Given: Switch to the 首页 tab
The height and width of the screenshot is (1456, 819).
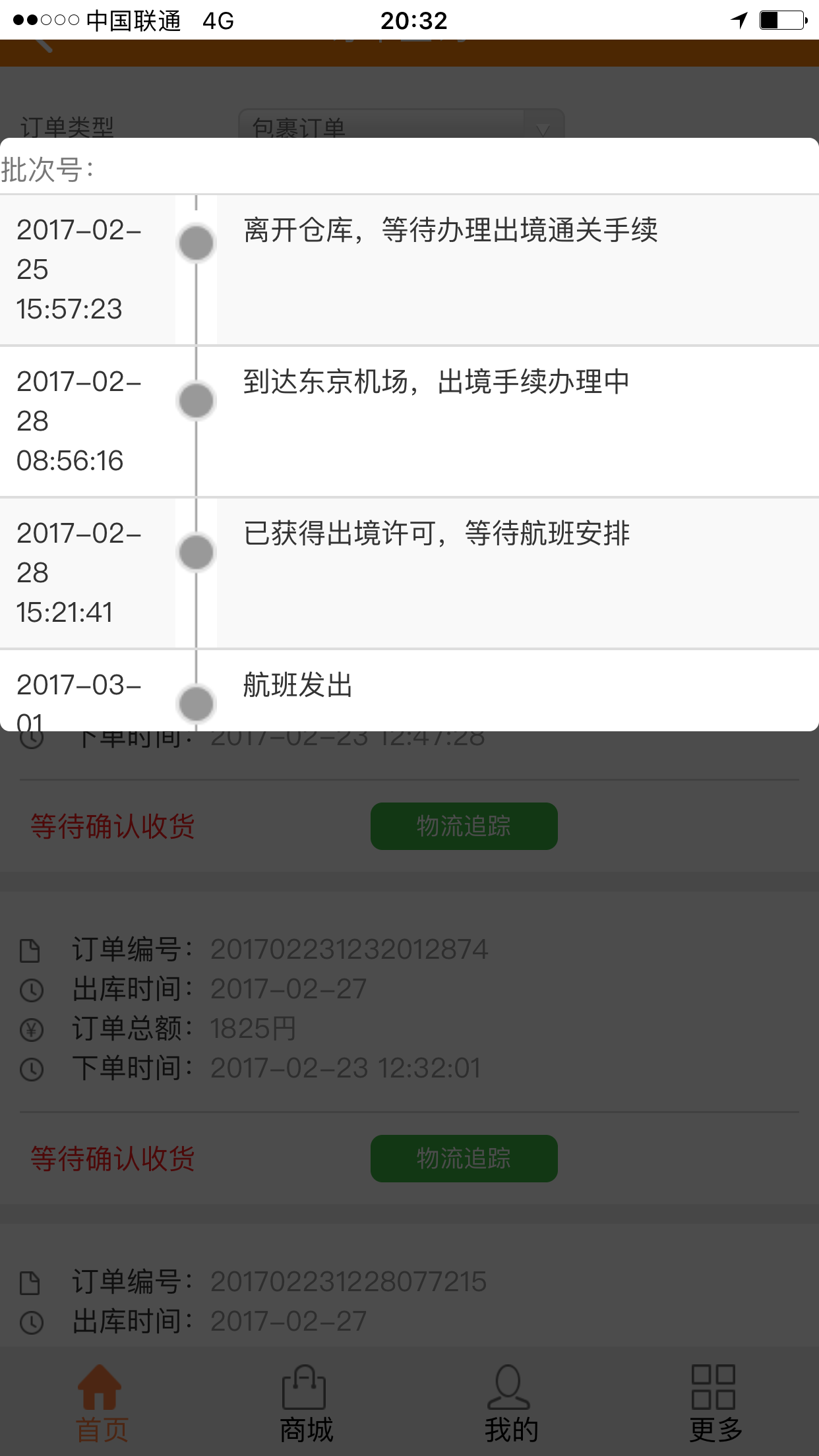Looking at the screenshot, I should pos(102,1402).
